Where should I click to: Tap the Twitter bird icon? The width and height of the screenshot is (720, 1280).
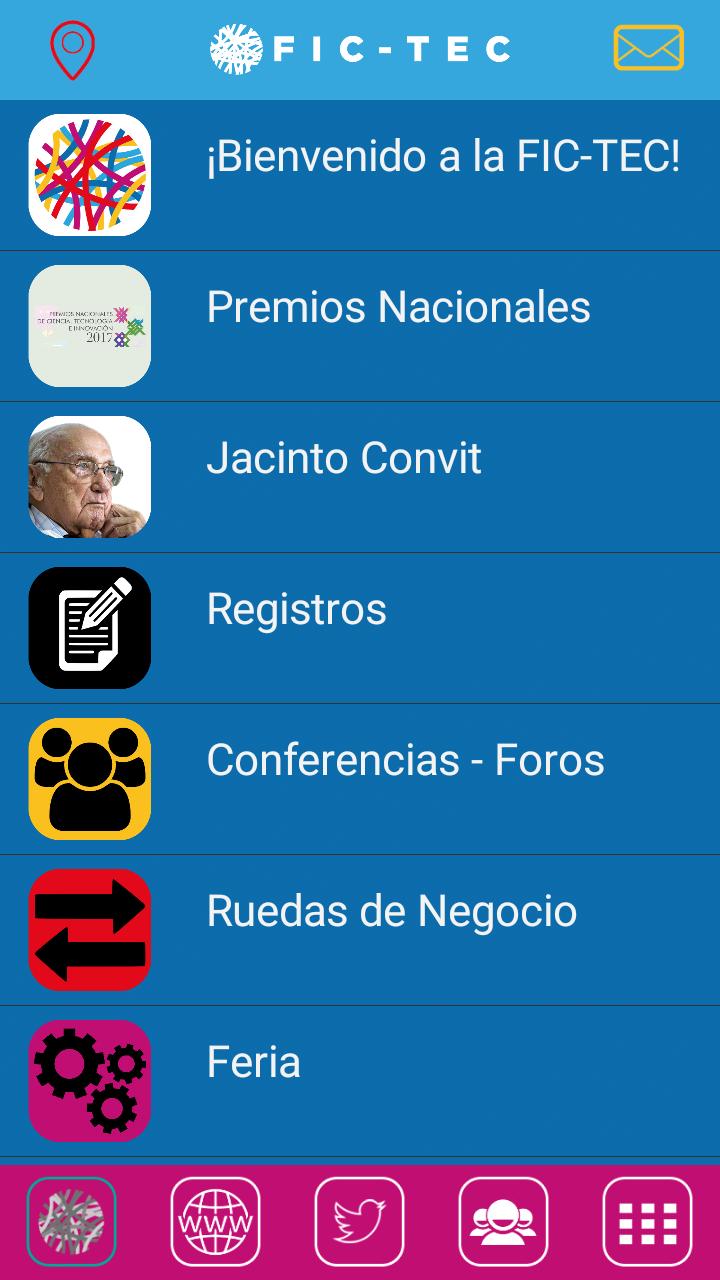coord(360,1222)
